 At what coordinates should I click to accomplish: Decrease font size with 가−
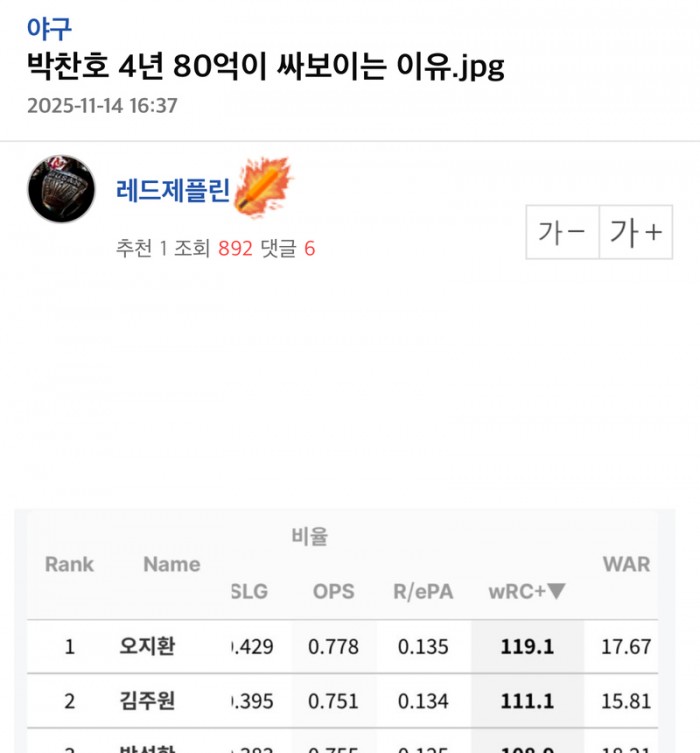[x=562, y=232]
